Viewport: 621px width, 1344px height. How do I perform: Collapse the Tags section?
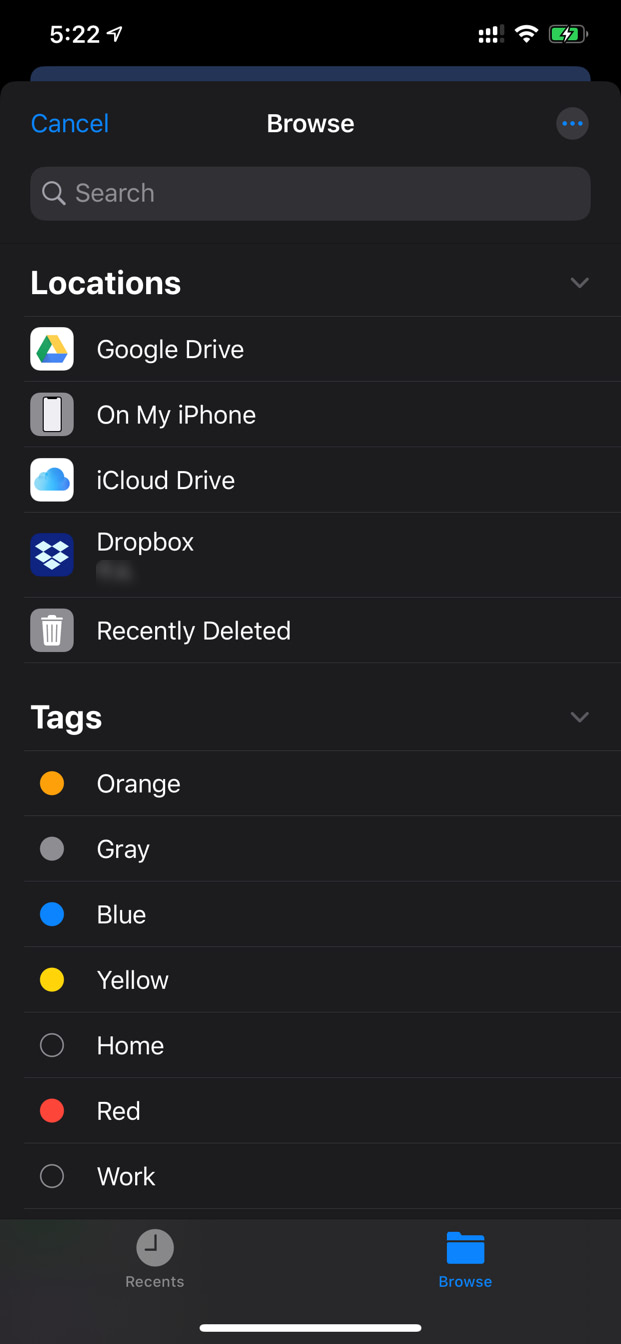(579, 717)
